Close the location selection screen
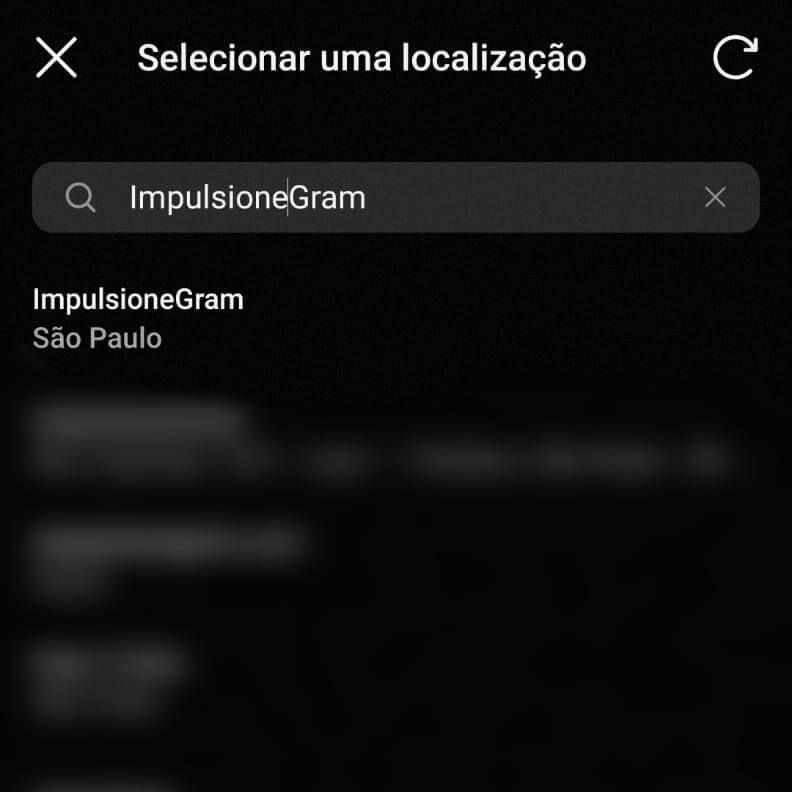 coord(56,58)
